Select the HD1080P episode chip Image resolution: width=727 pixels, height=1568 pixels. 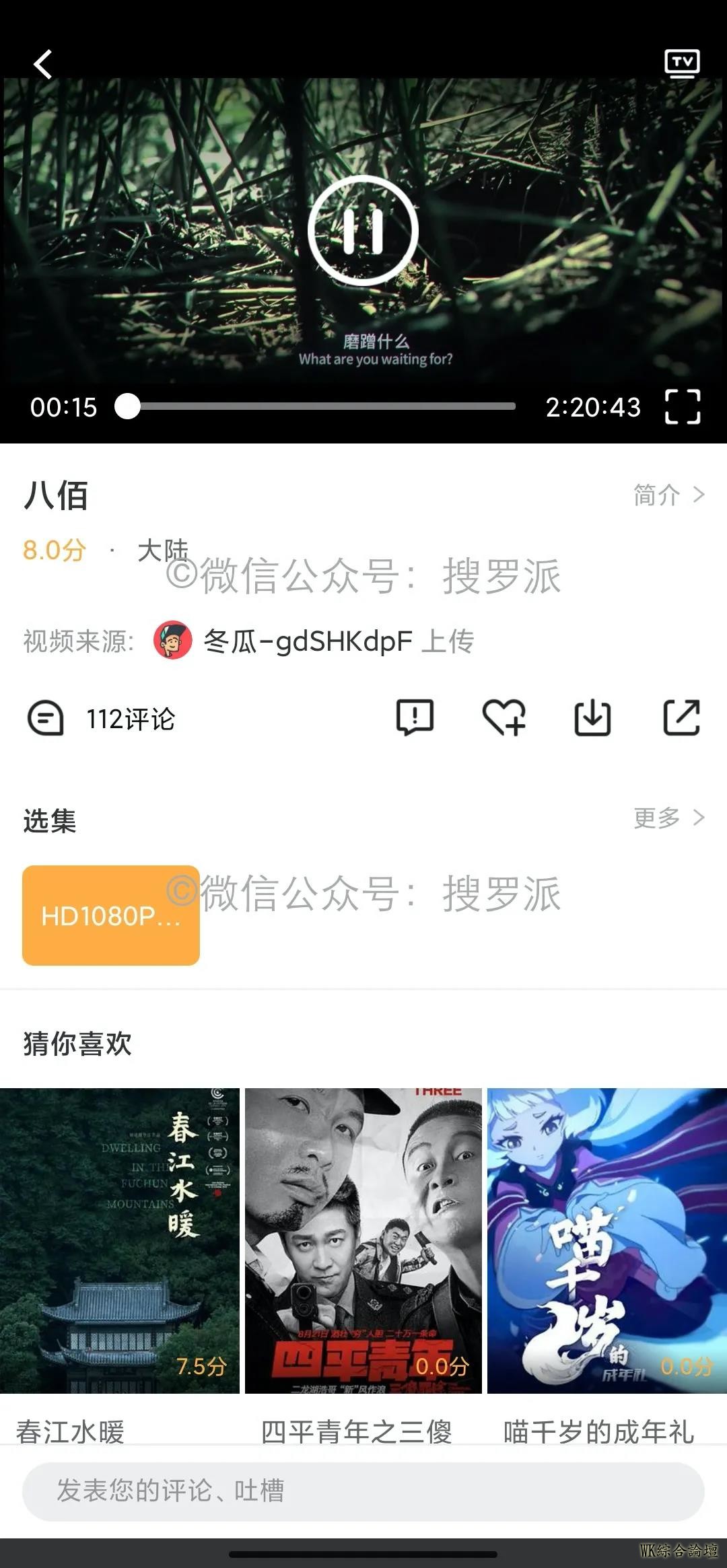point(111,915)
